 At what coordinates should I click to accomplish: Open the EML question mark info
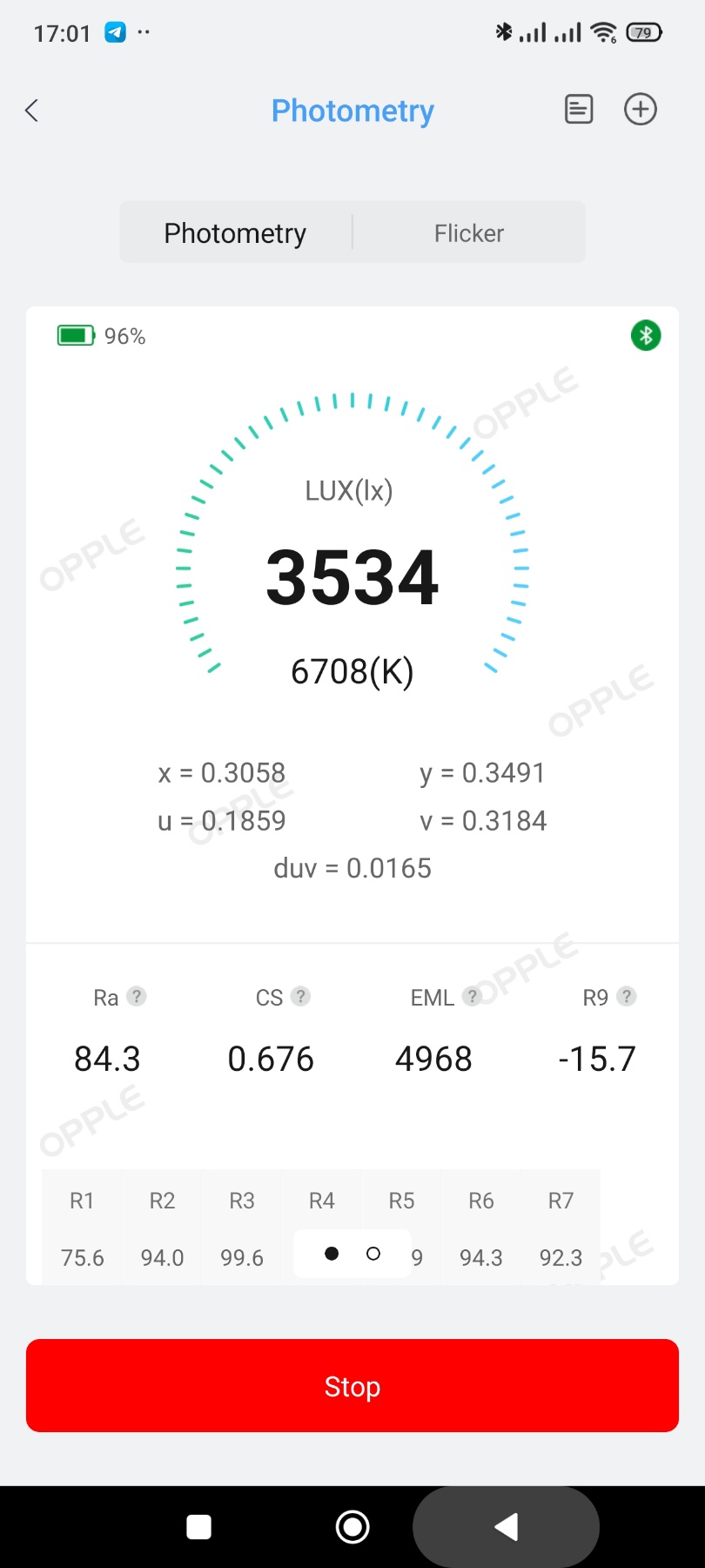[472, 996]
